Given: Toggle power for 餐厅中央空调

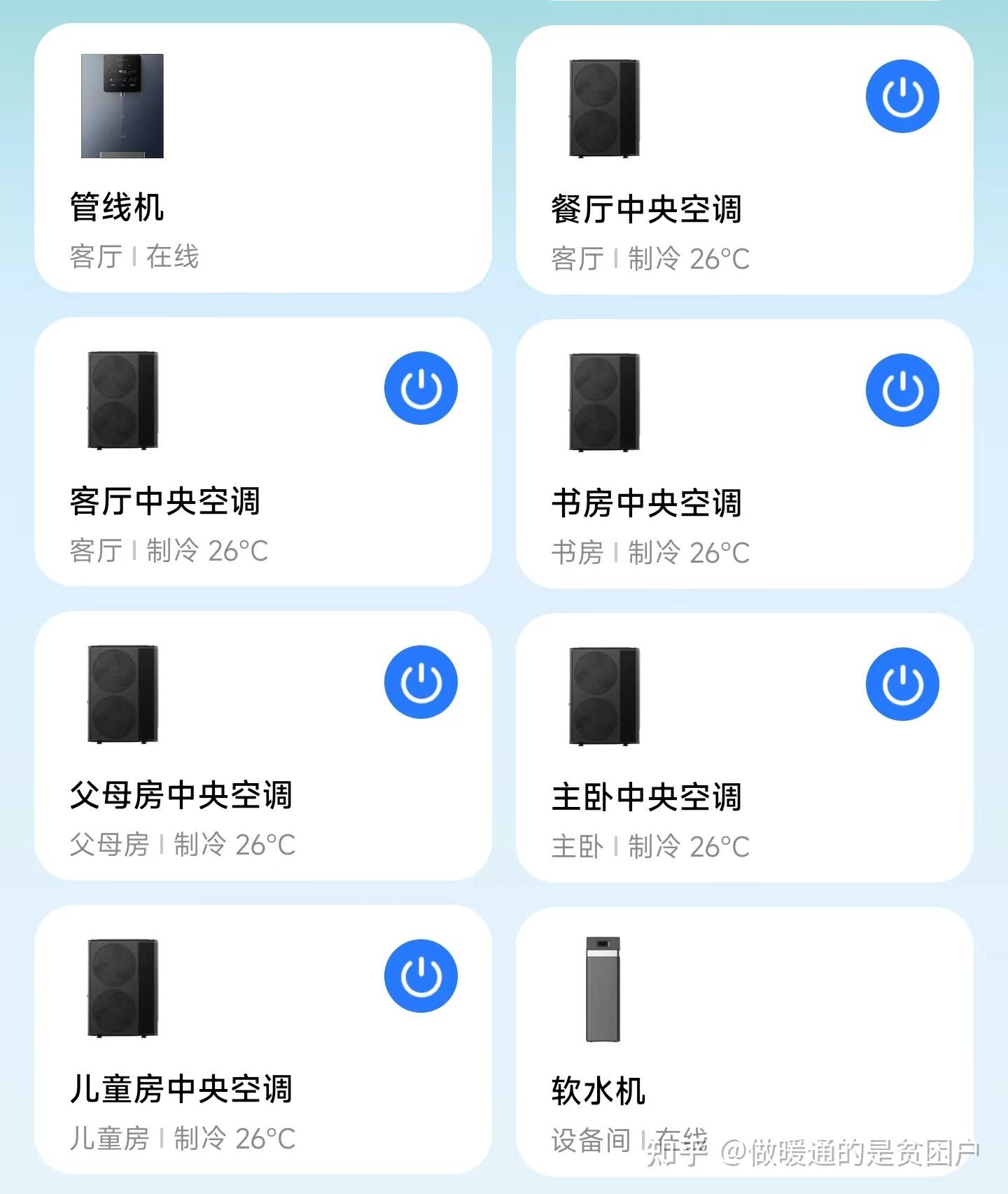Looking at the screenshot, I should 901,96.
